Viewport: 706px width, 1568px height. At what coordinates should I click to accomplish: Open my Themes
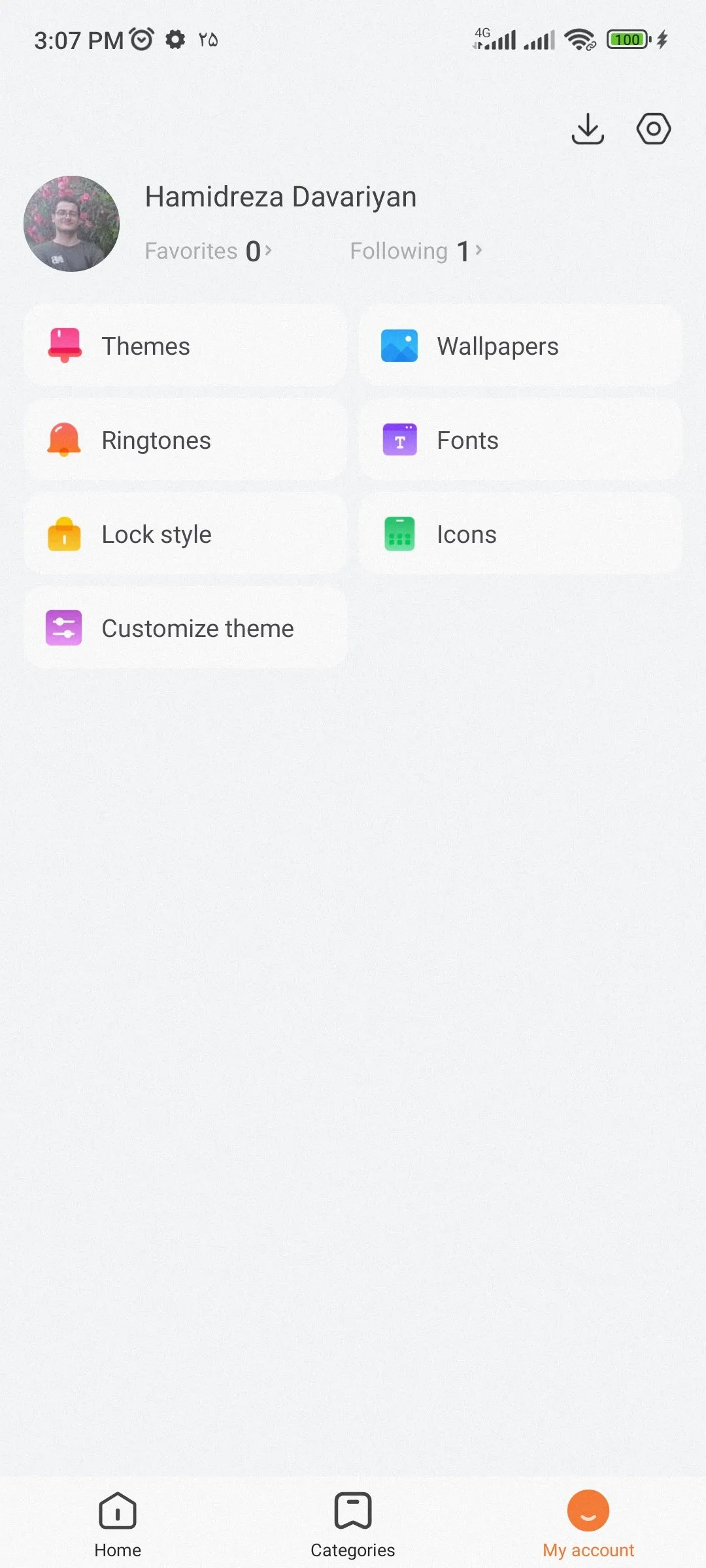186,346
